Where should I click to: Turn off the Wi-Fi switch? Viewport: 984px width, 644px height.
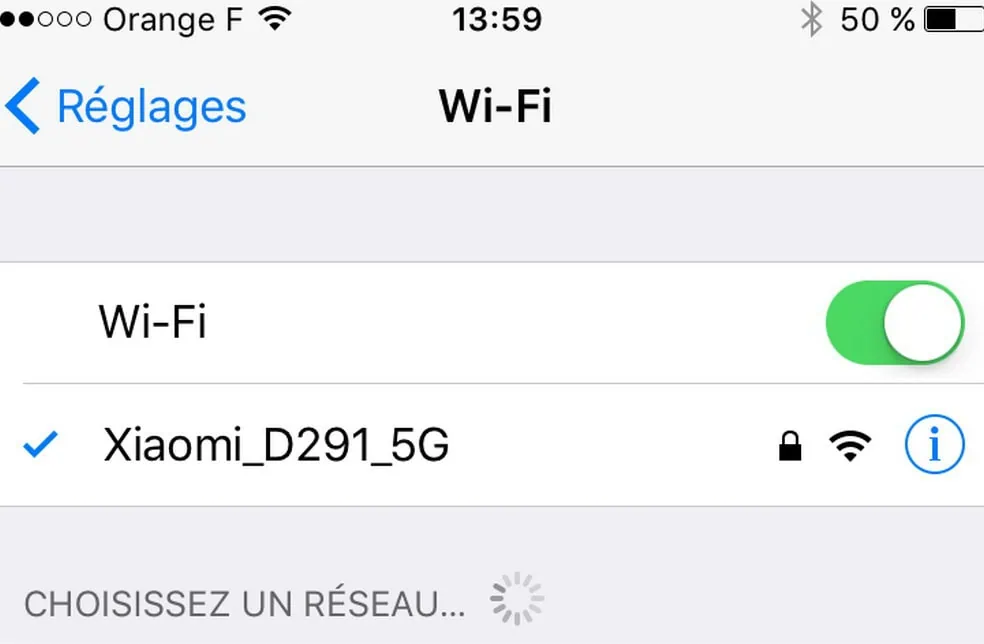(x=894, y=322)
